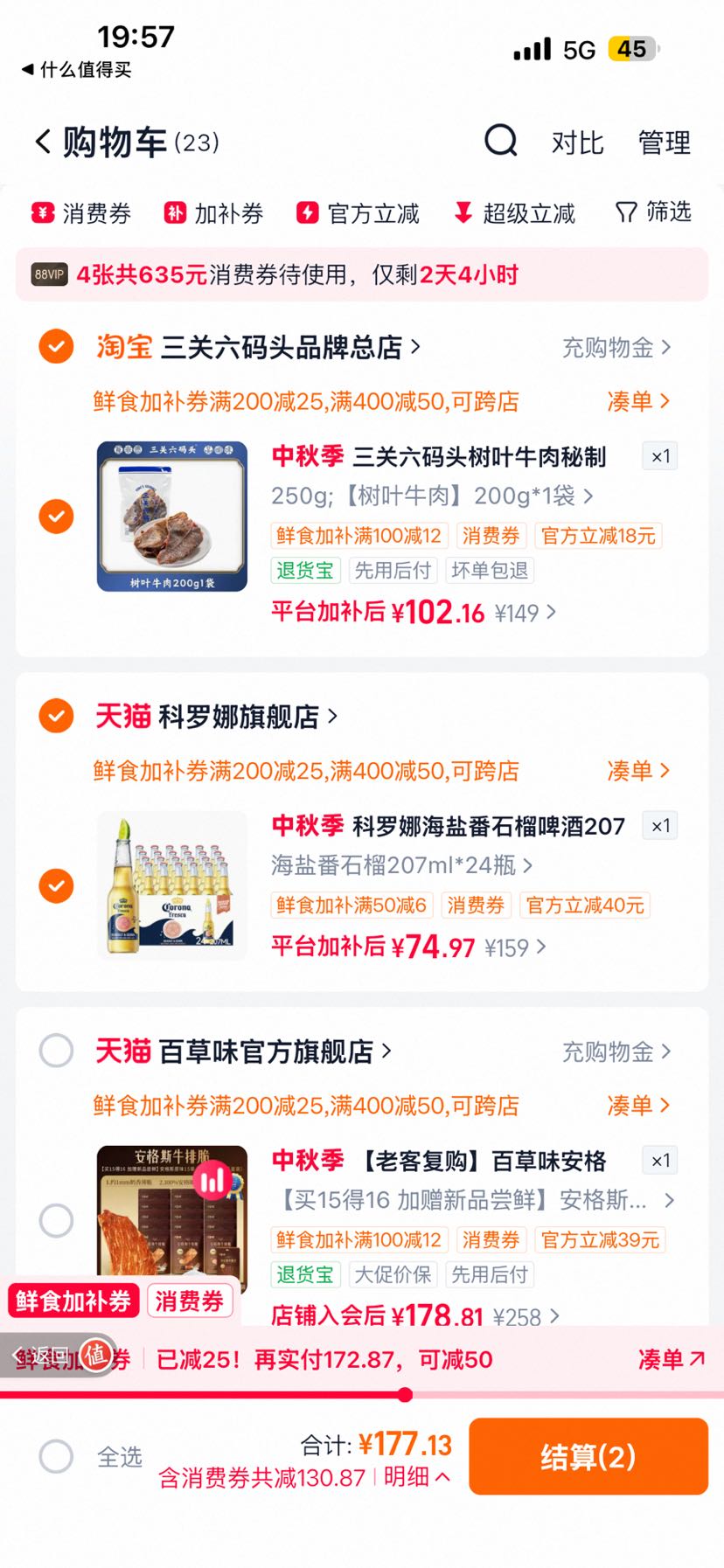Viewport: 724px width, 1568px height.
Task: Open the 三关六码头树叶牛肉 product image
Action: 171,517
